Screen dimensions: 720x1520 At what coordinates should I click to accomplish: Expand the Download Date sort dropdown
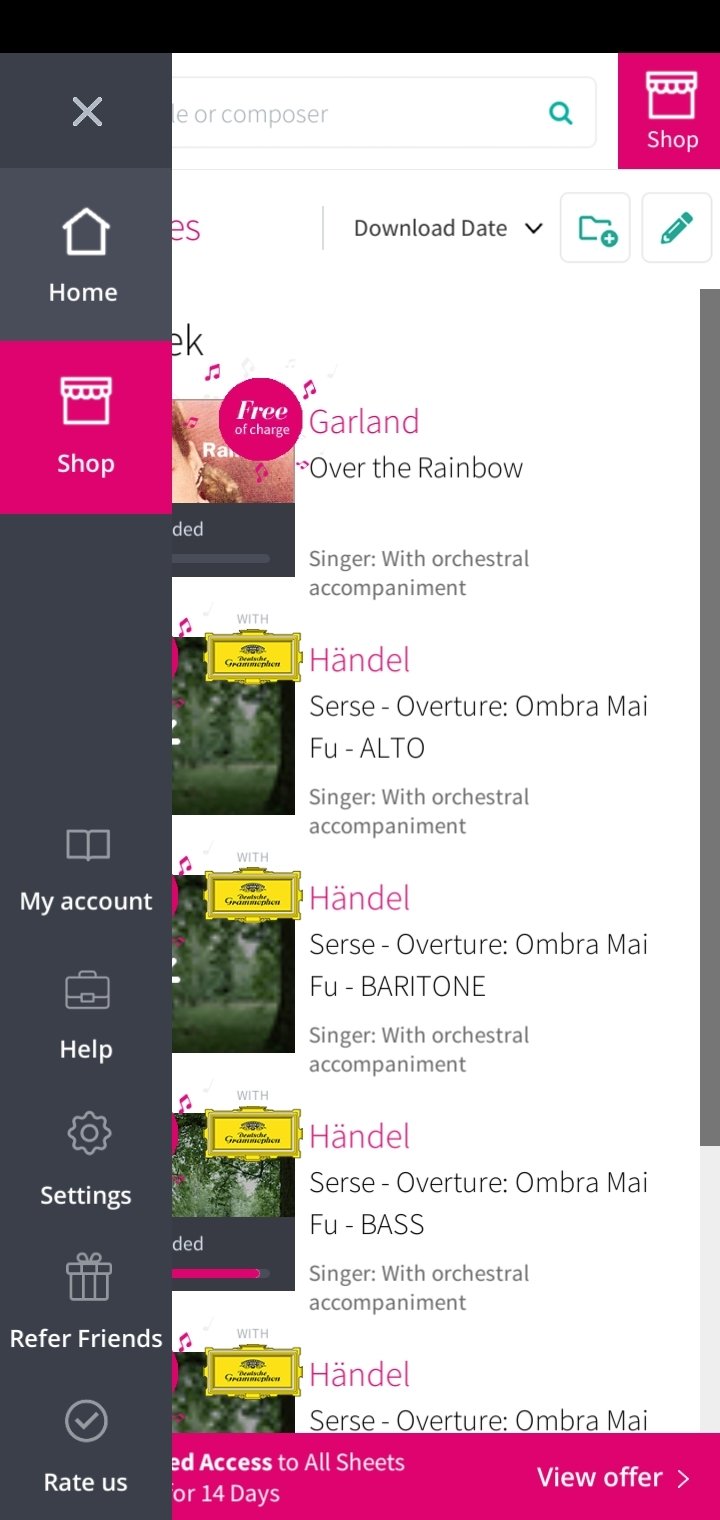click(x=448, y=228)
